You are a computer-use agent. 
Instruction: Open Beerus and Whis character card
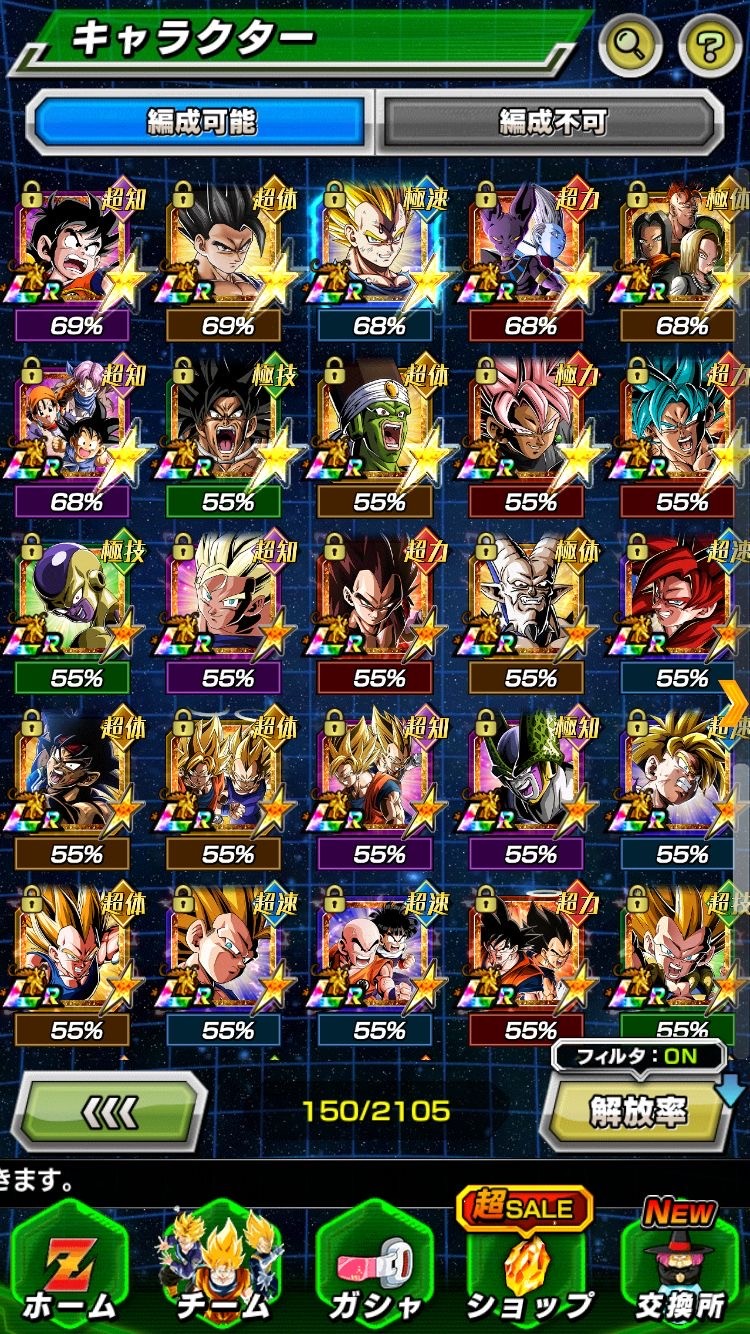pos(528,253)
